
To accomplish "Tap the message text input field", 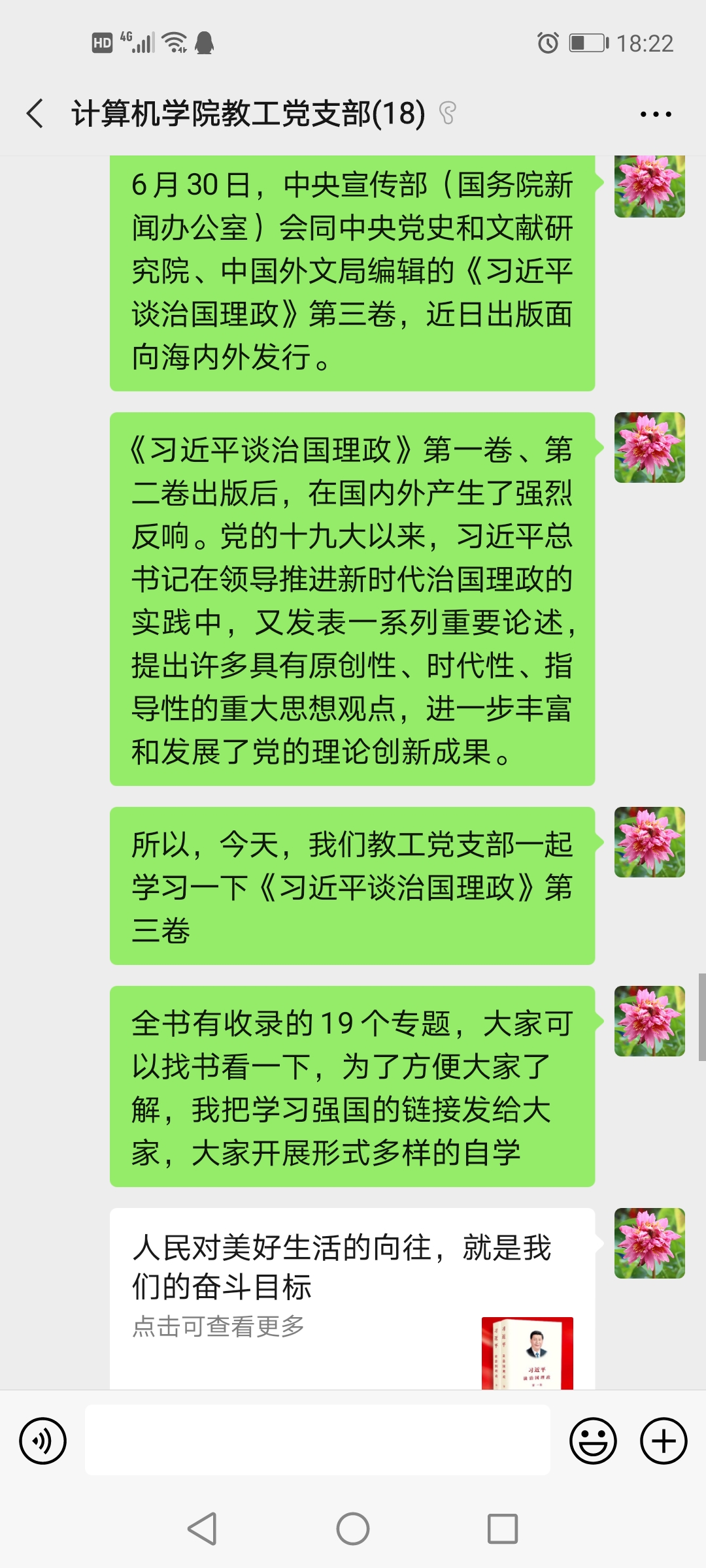I will (317, 1440).
